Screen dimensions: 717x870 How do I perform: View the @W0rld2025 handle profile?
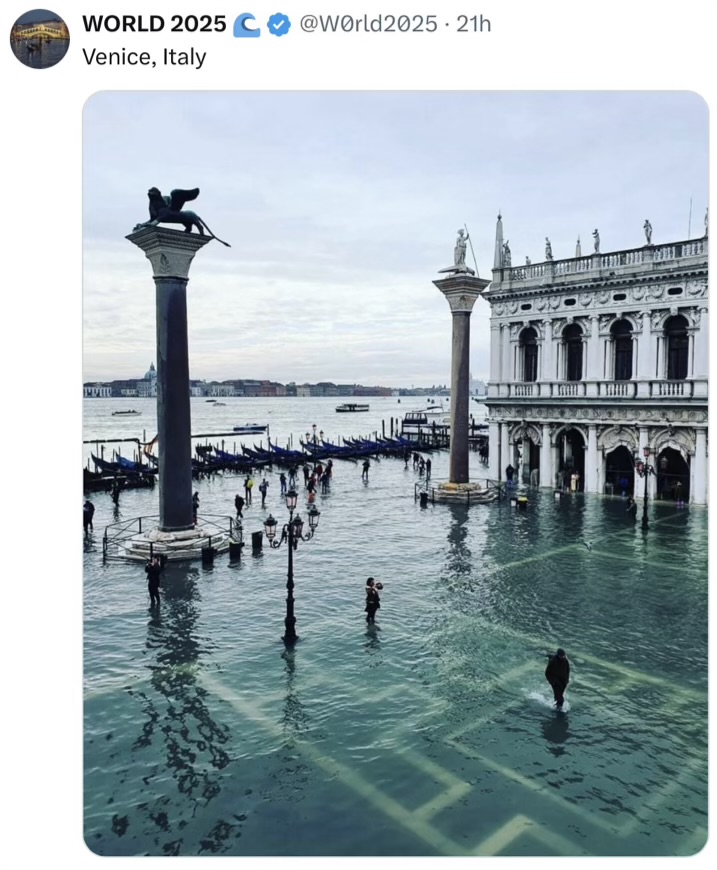[368, 24]
